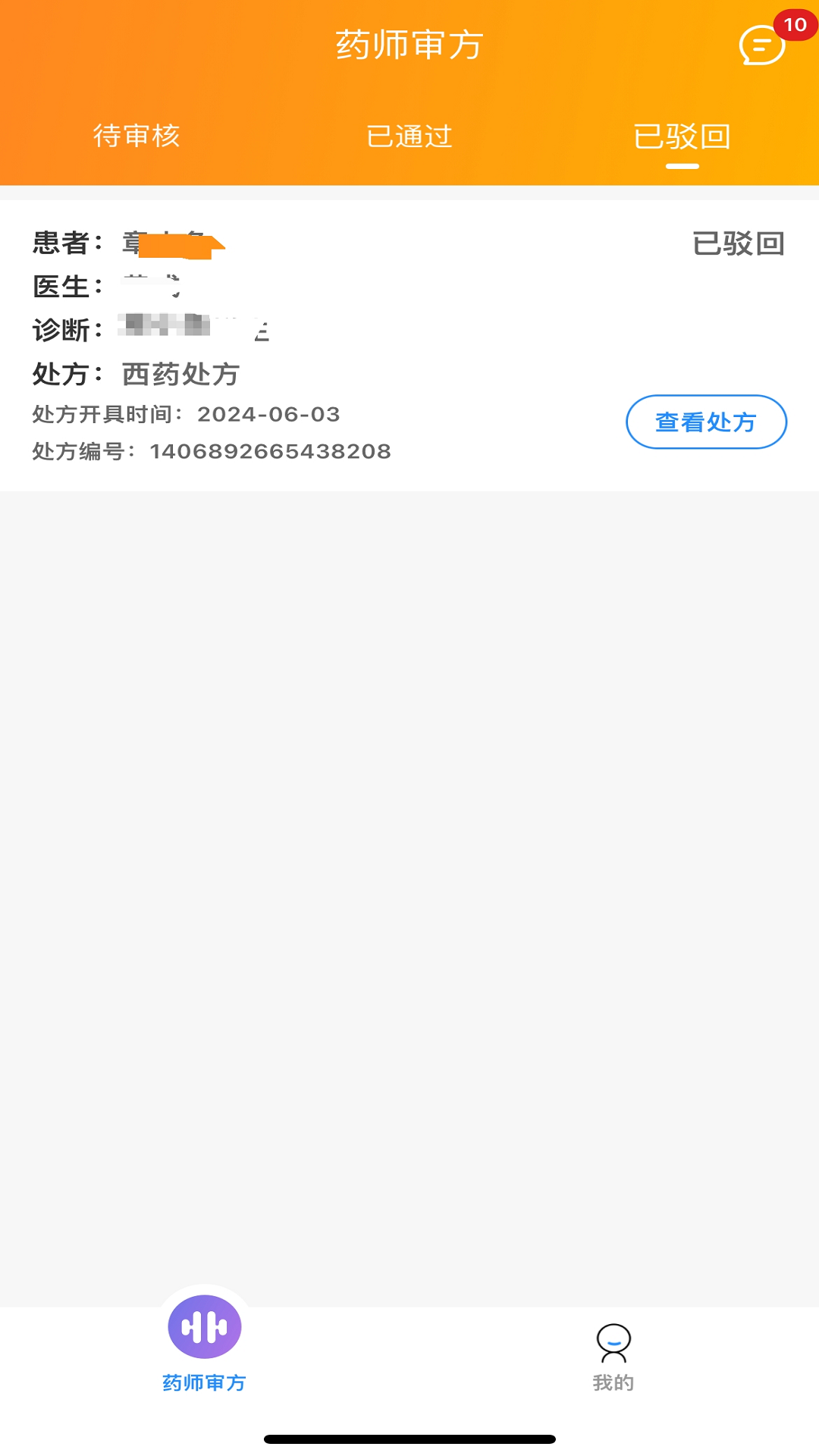Switch to the 待审核 tab
This screenshot has width=819, height=1456.
click(136, 136)
